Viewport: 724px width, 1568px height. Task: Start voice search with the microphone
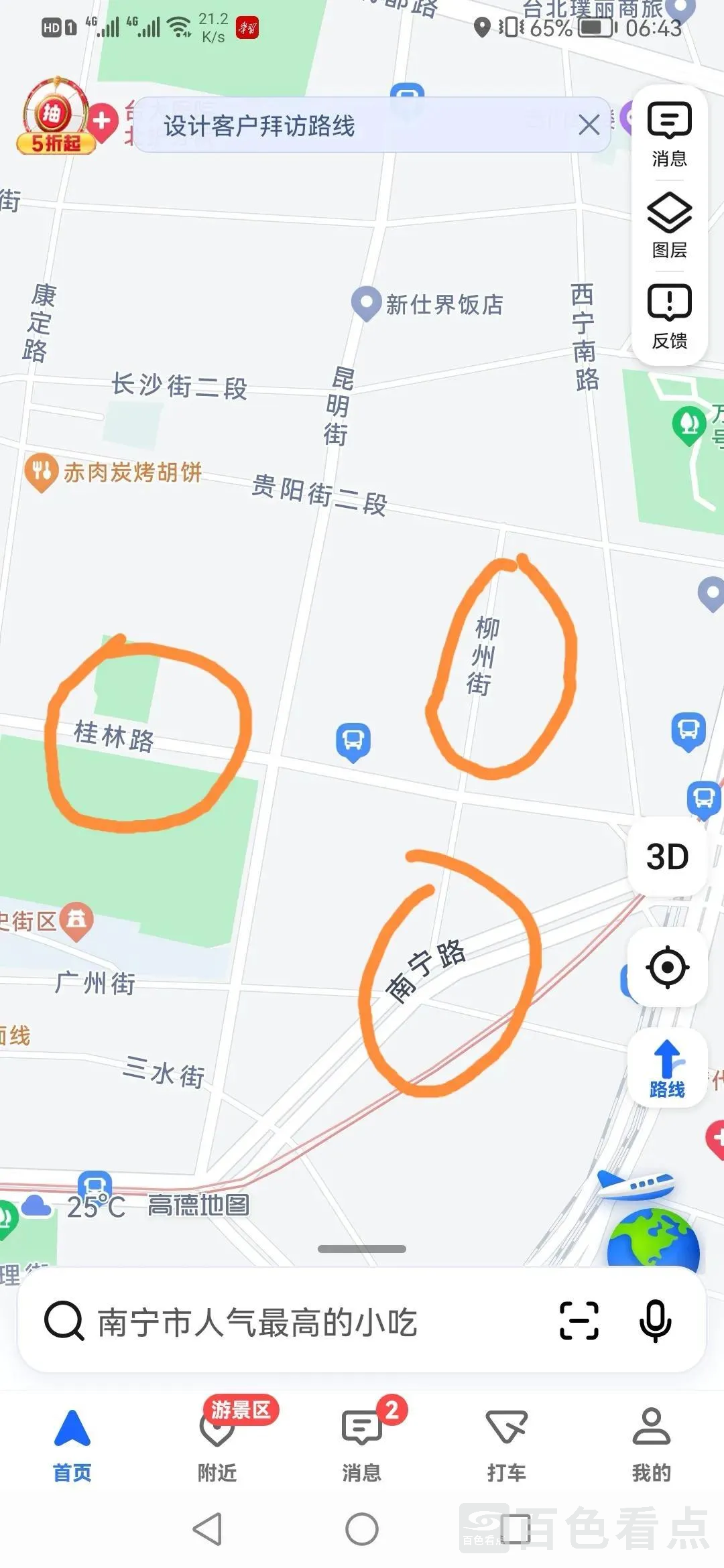pyautogui.click(x=655, y=1321)
